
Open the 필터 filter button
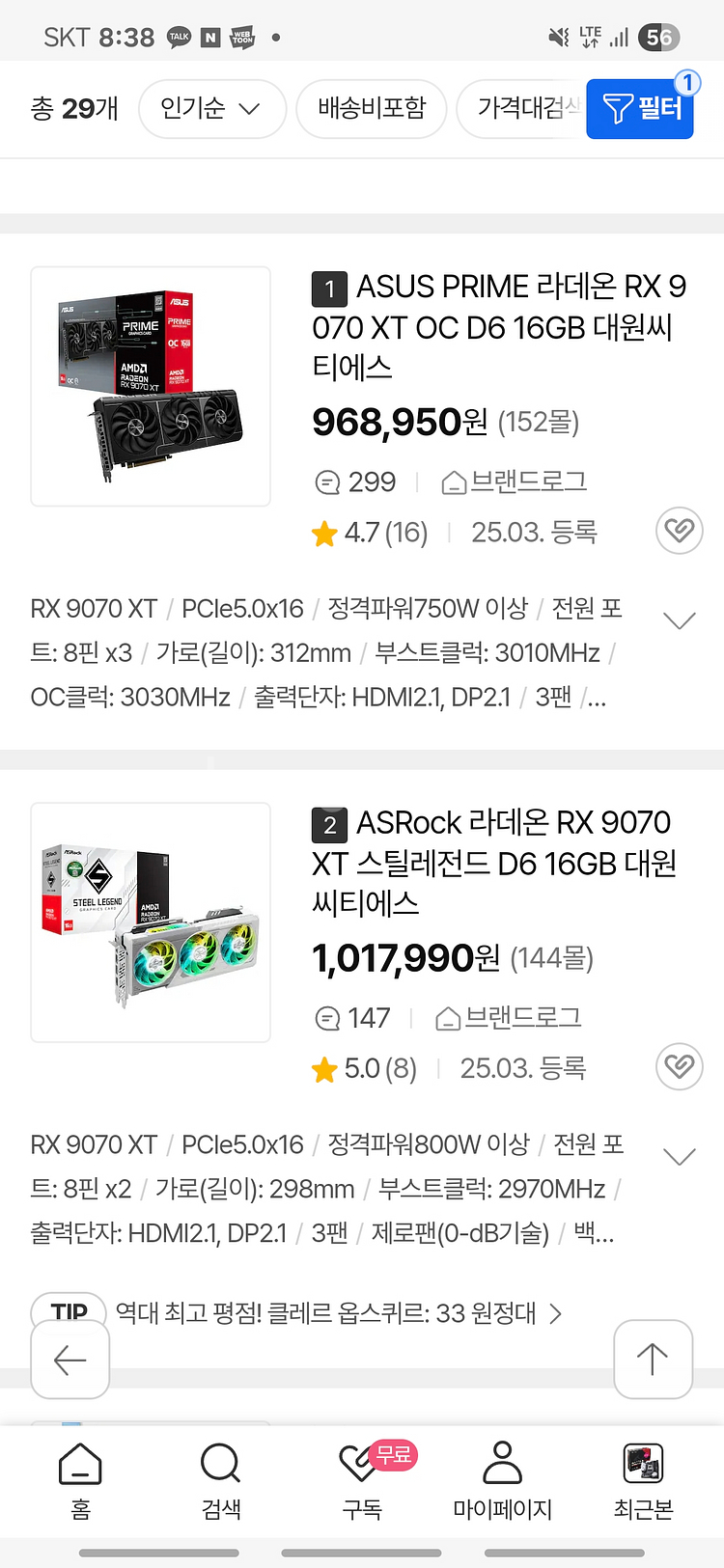coord(641,109)
